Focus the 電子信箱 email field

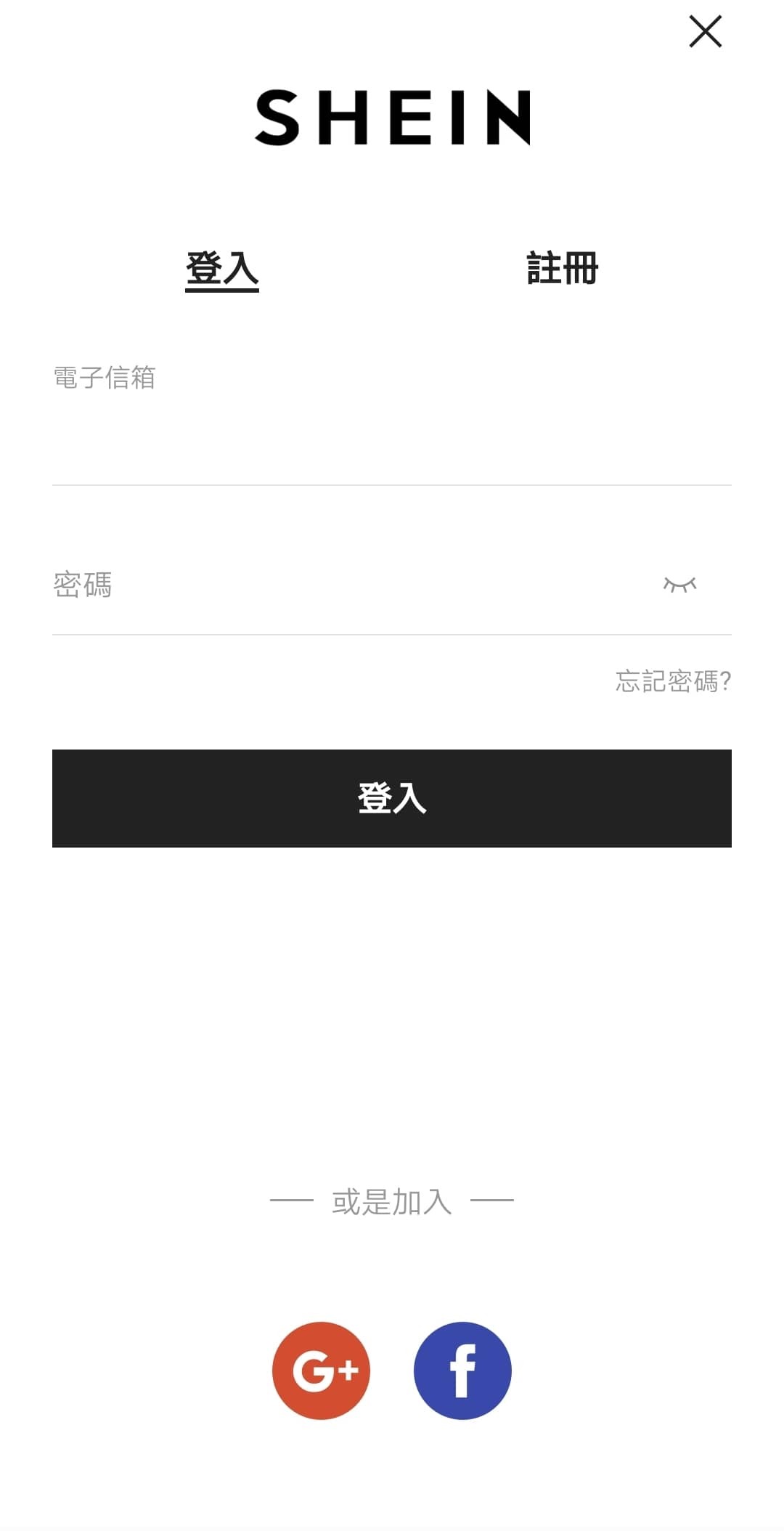392,436
